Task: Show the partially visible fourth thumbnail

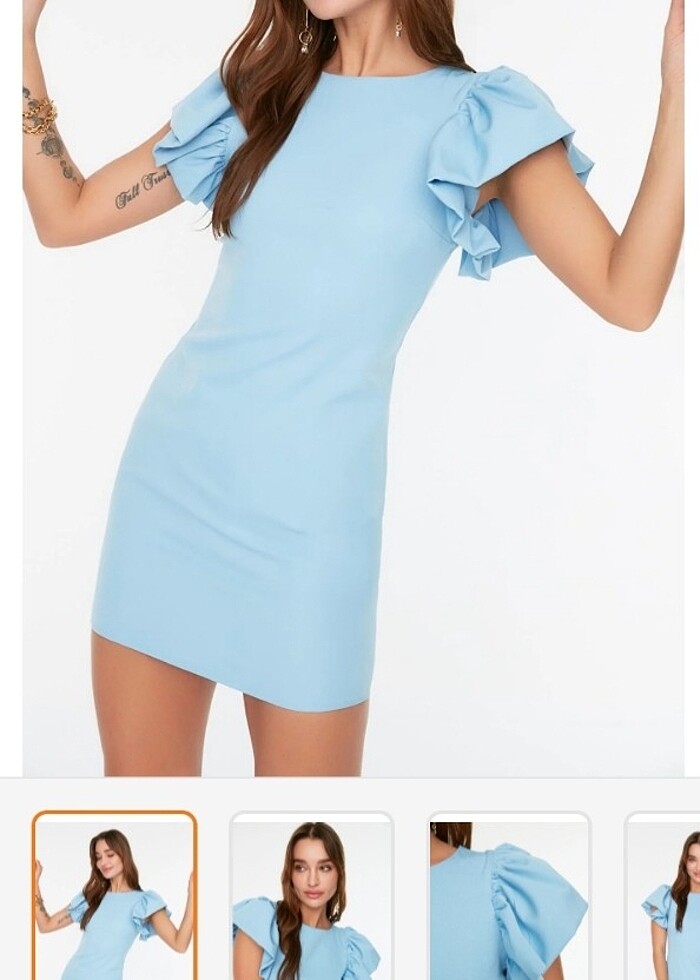Action: (664, 896)
